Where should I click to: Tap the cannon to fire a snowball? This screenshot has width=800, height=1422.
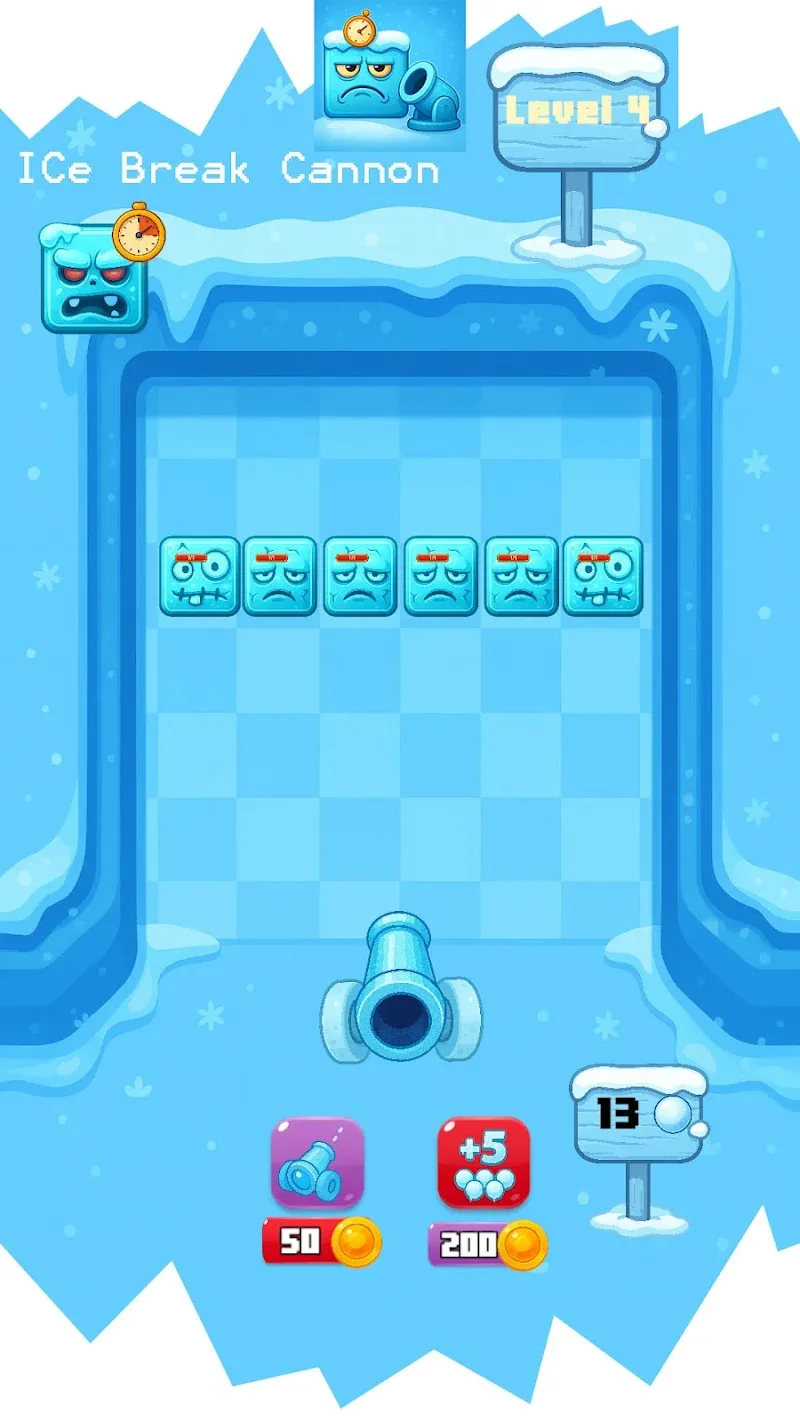coord(400,992)
